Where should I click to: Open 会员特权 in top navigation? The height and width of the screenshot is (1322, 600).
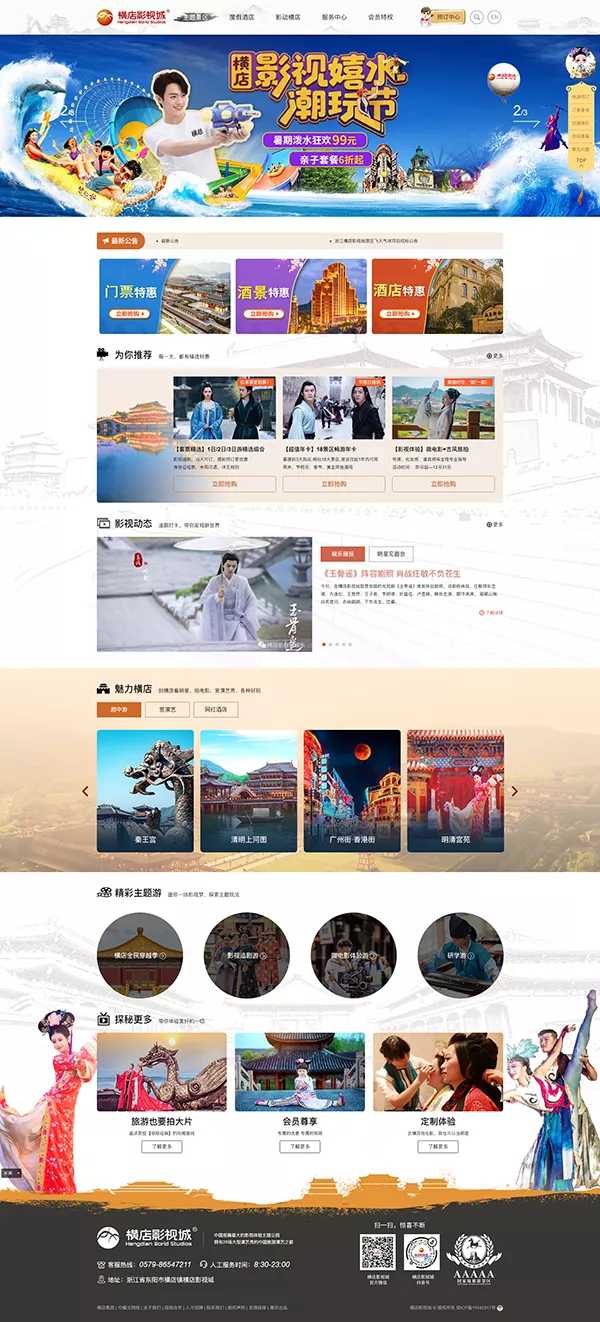coord(380,17)
